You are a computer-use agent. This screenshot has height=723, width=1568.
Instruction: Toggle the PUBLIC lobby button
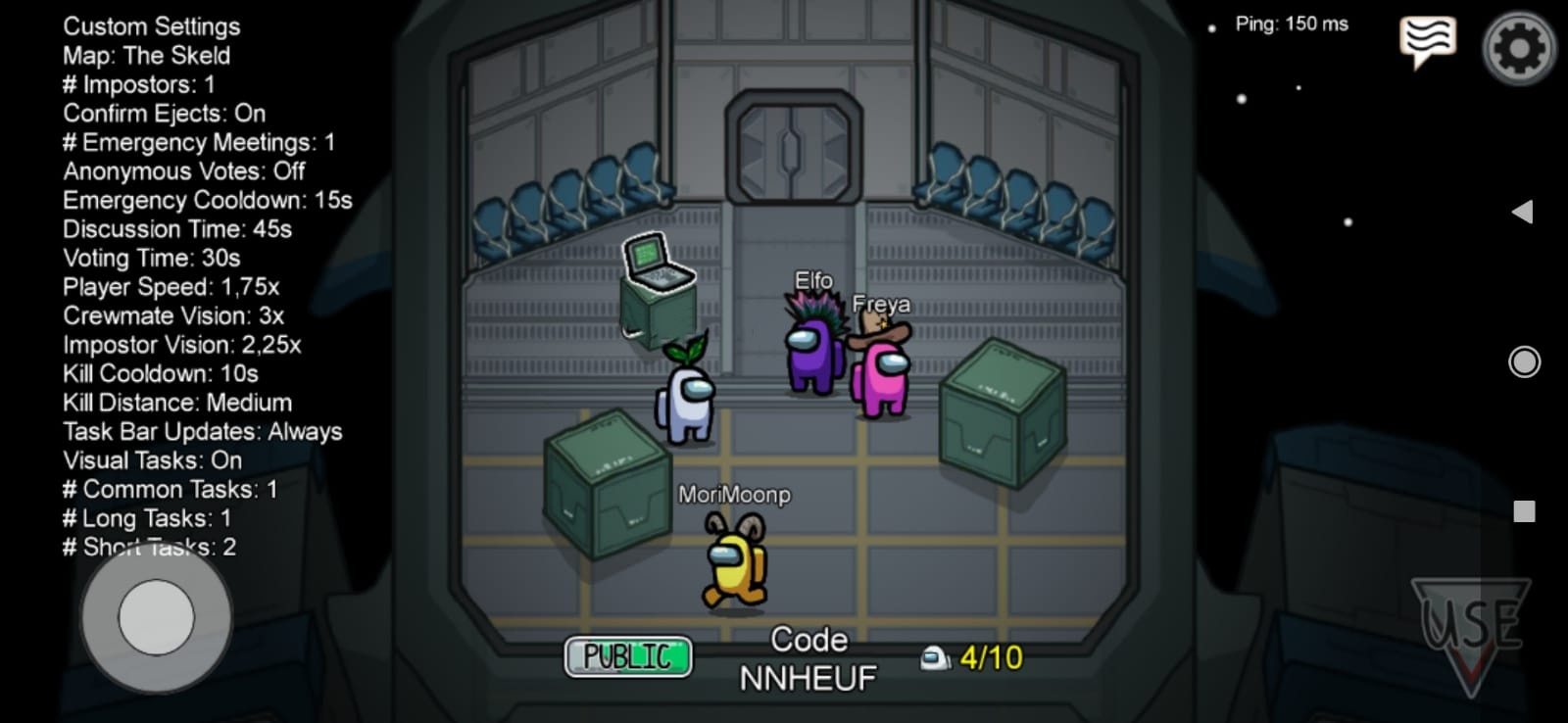628,656
